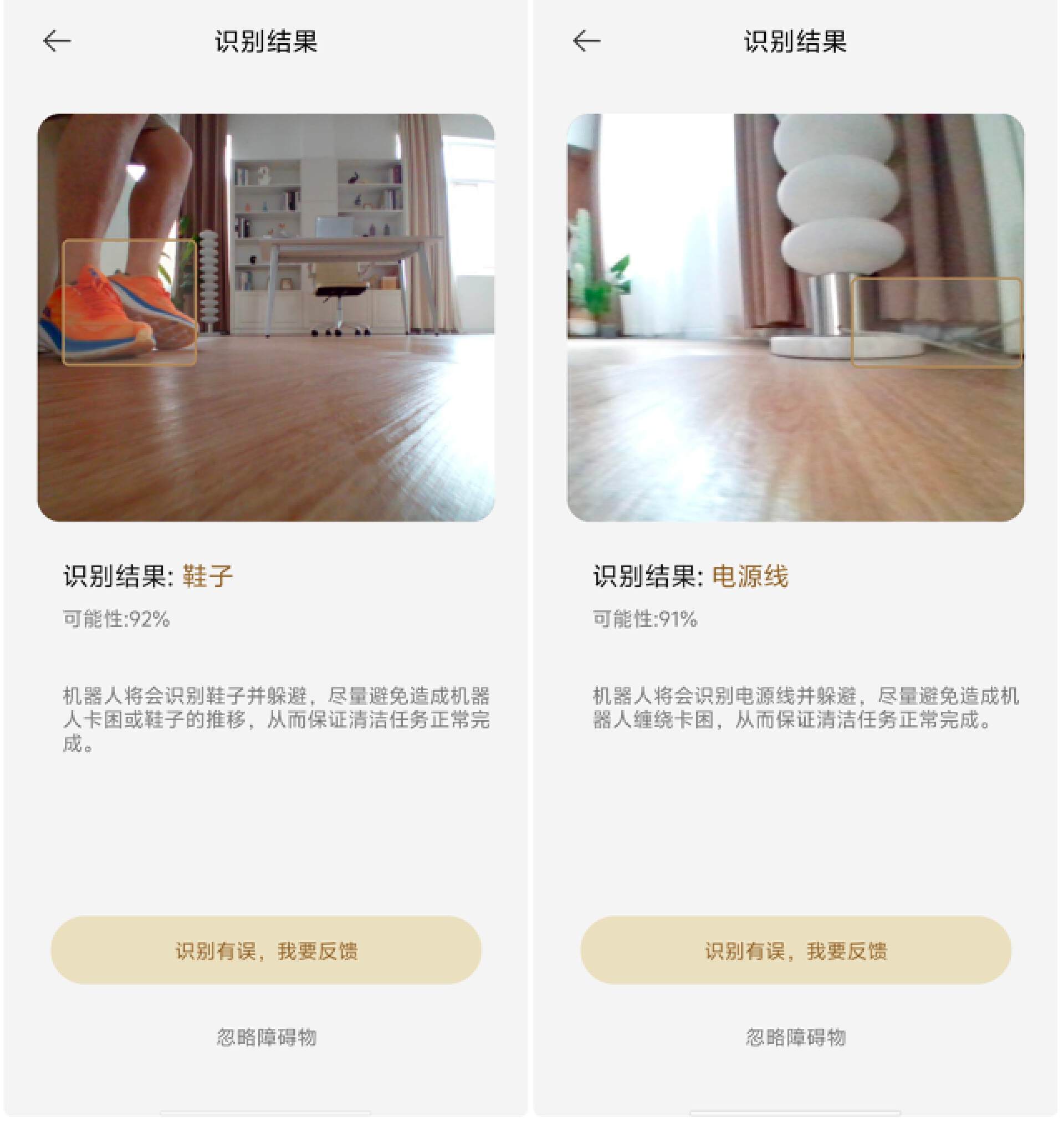Go back from the 电源线 result screen
1064x1122 pixels.
586,41
